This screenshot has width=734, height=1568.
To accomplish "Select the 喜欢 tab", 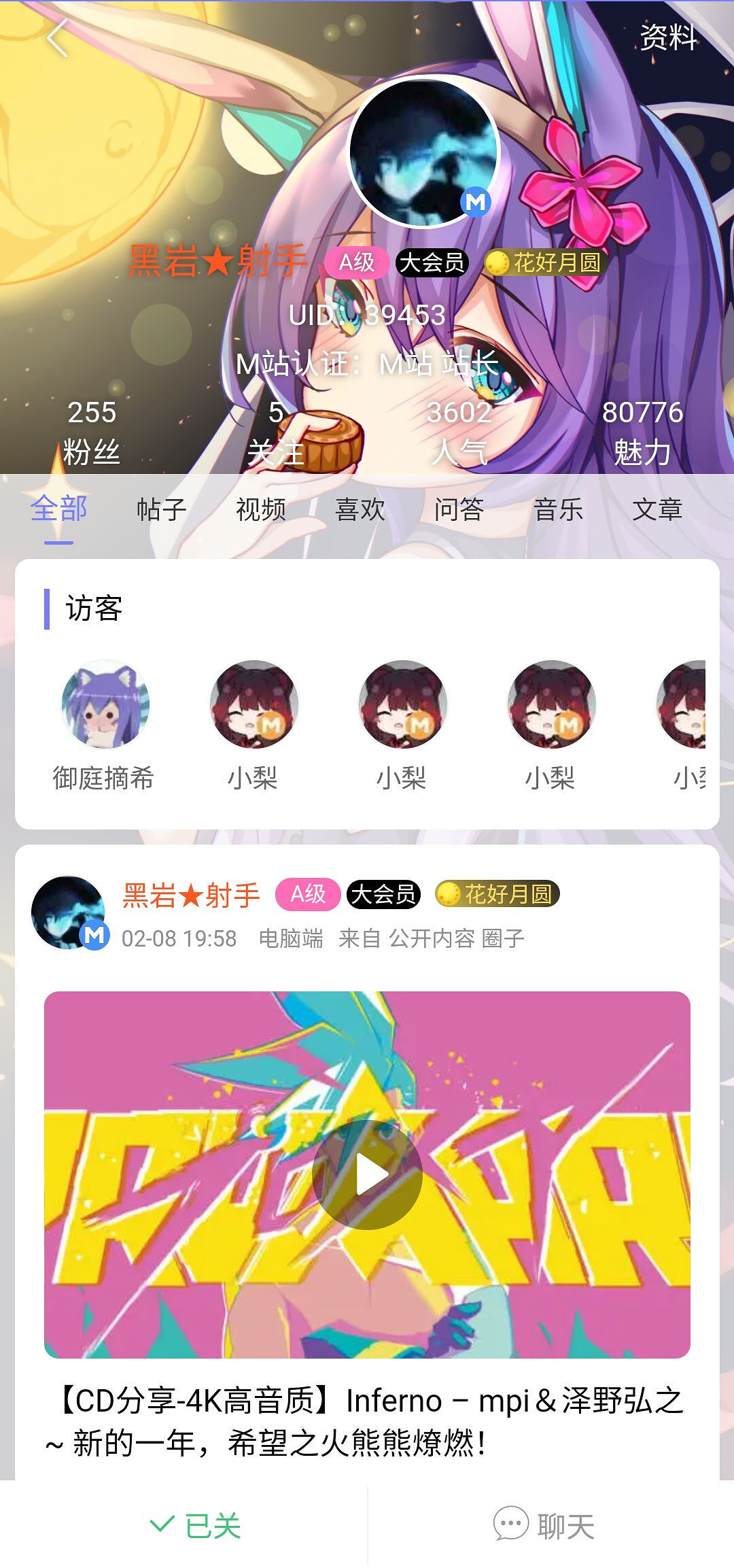I will tap(360, 509).
